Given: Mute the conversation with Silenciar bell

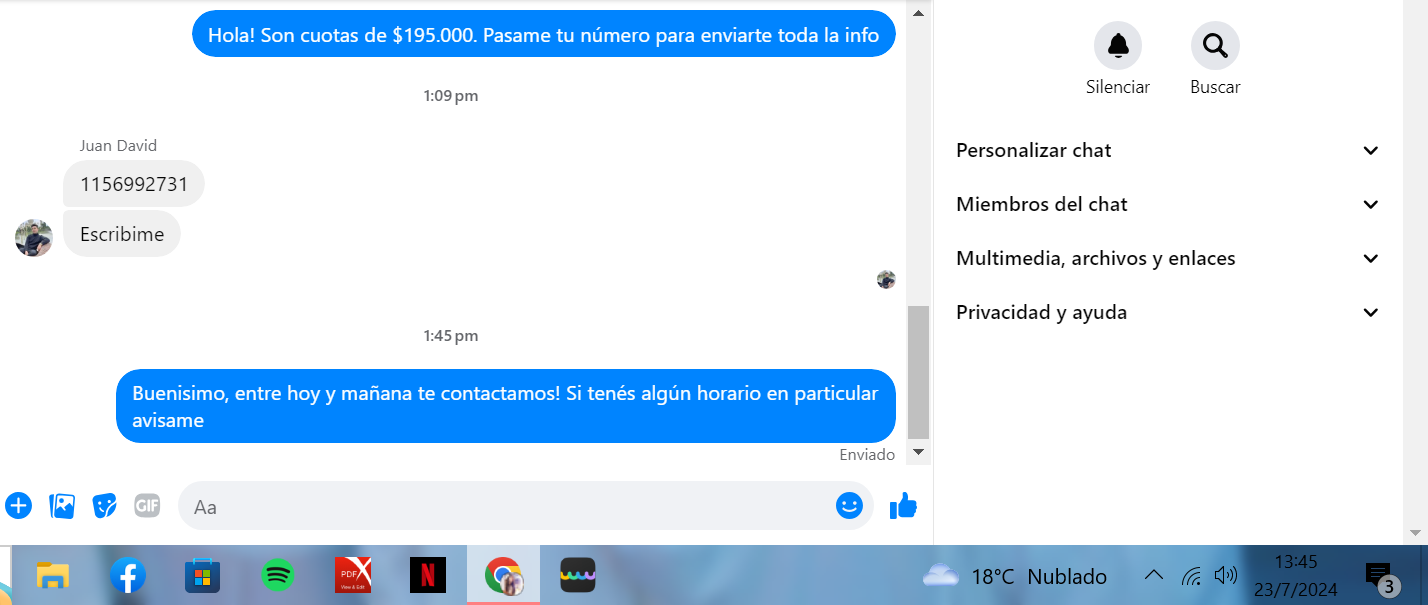Looking at the screenshot, I should coord(1117,46).
